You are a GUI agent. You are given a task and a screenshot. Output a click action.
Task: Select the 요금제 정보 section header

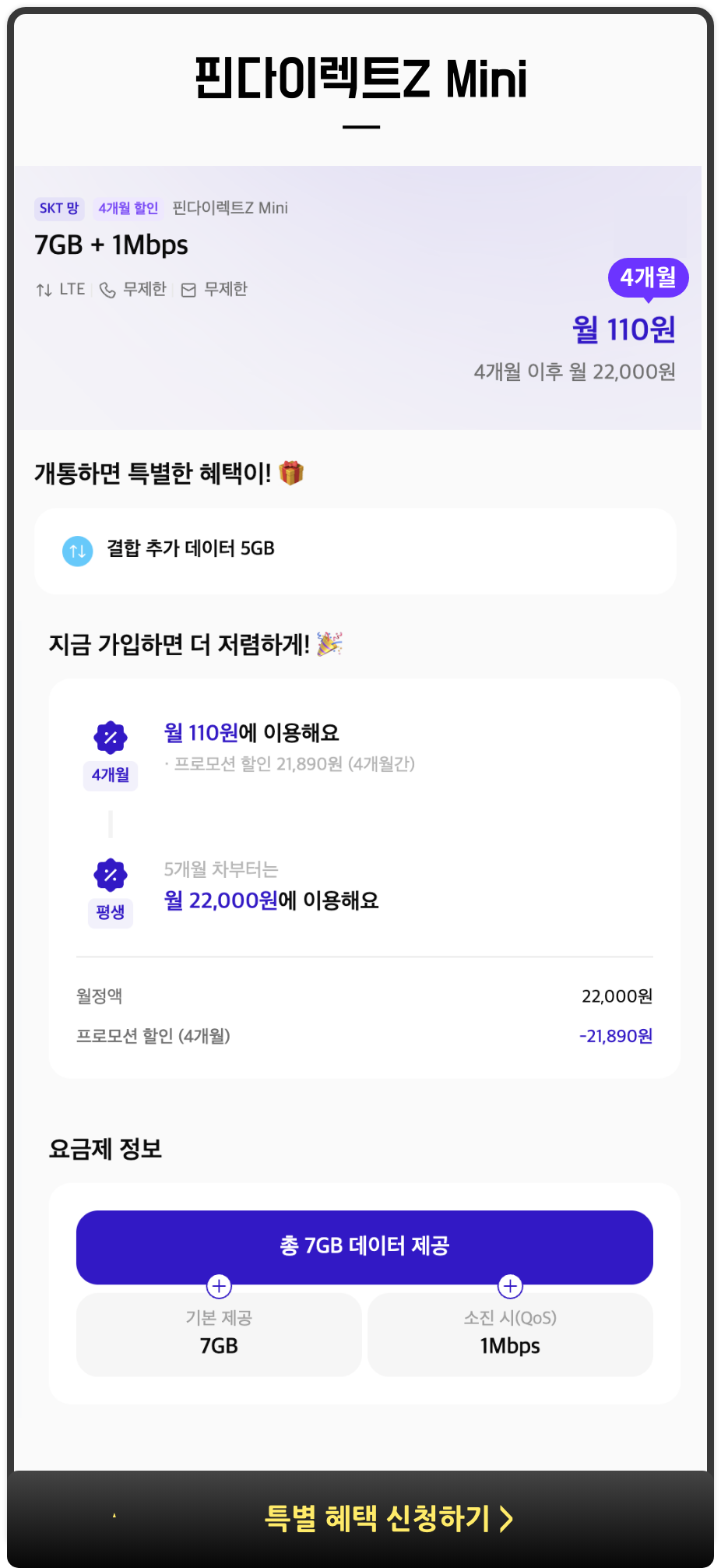(x=104, y=1149)
